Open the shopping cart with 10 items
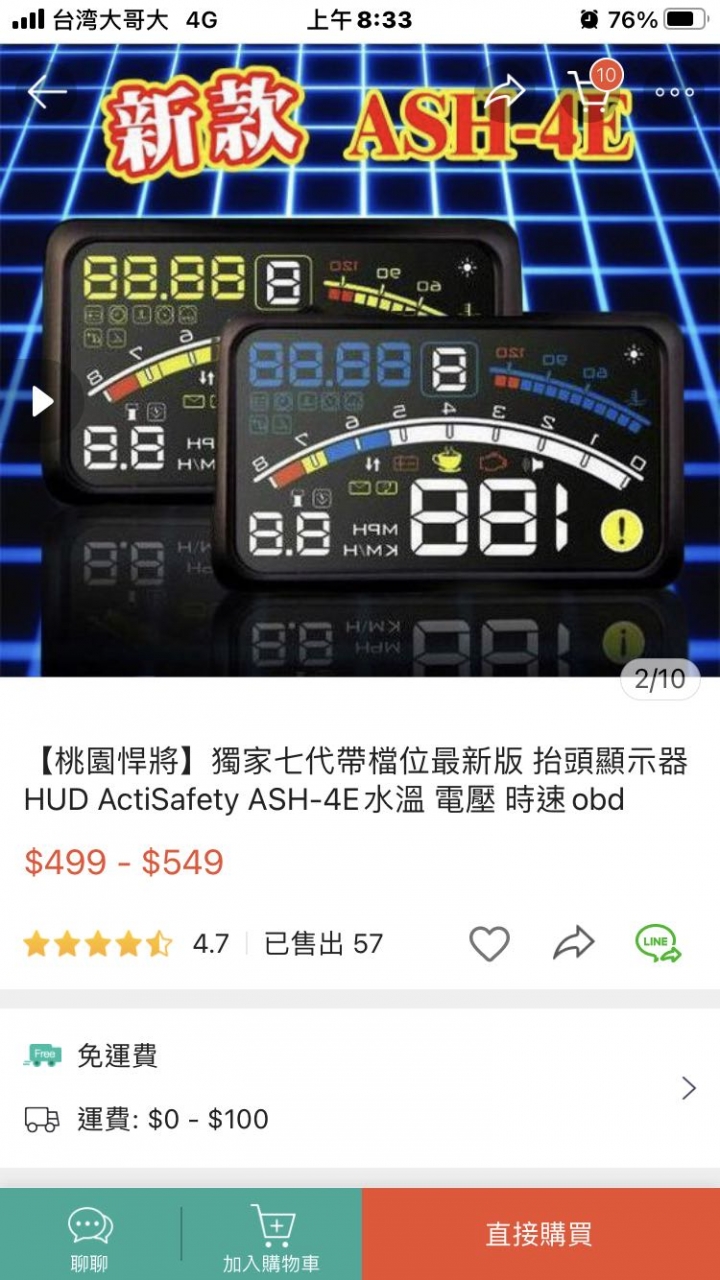 coord(590,90)
